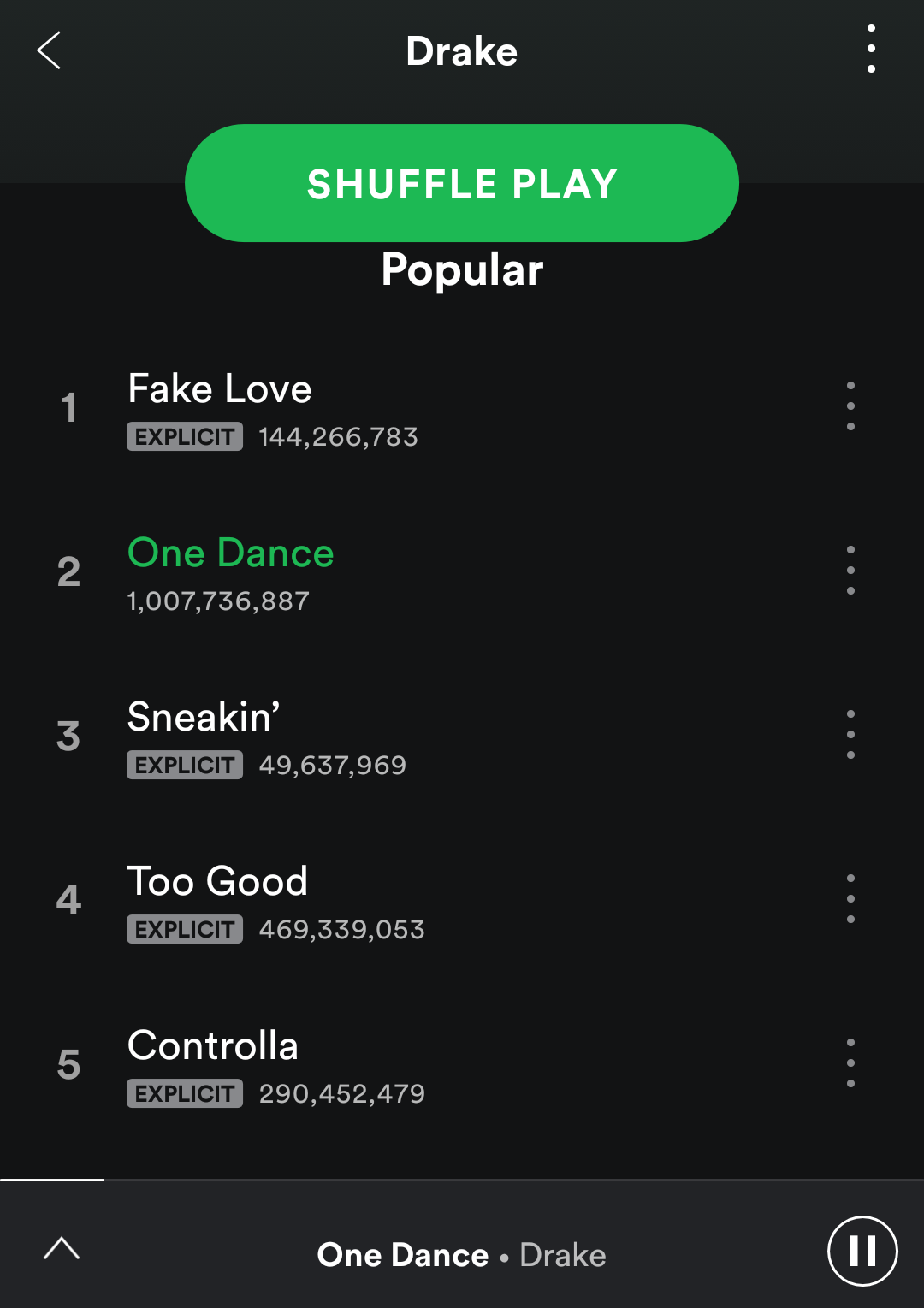
Task: Tap the Popular section heading
Action: click(x=462, y=269)
